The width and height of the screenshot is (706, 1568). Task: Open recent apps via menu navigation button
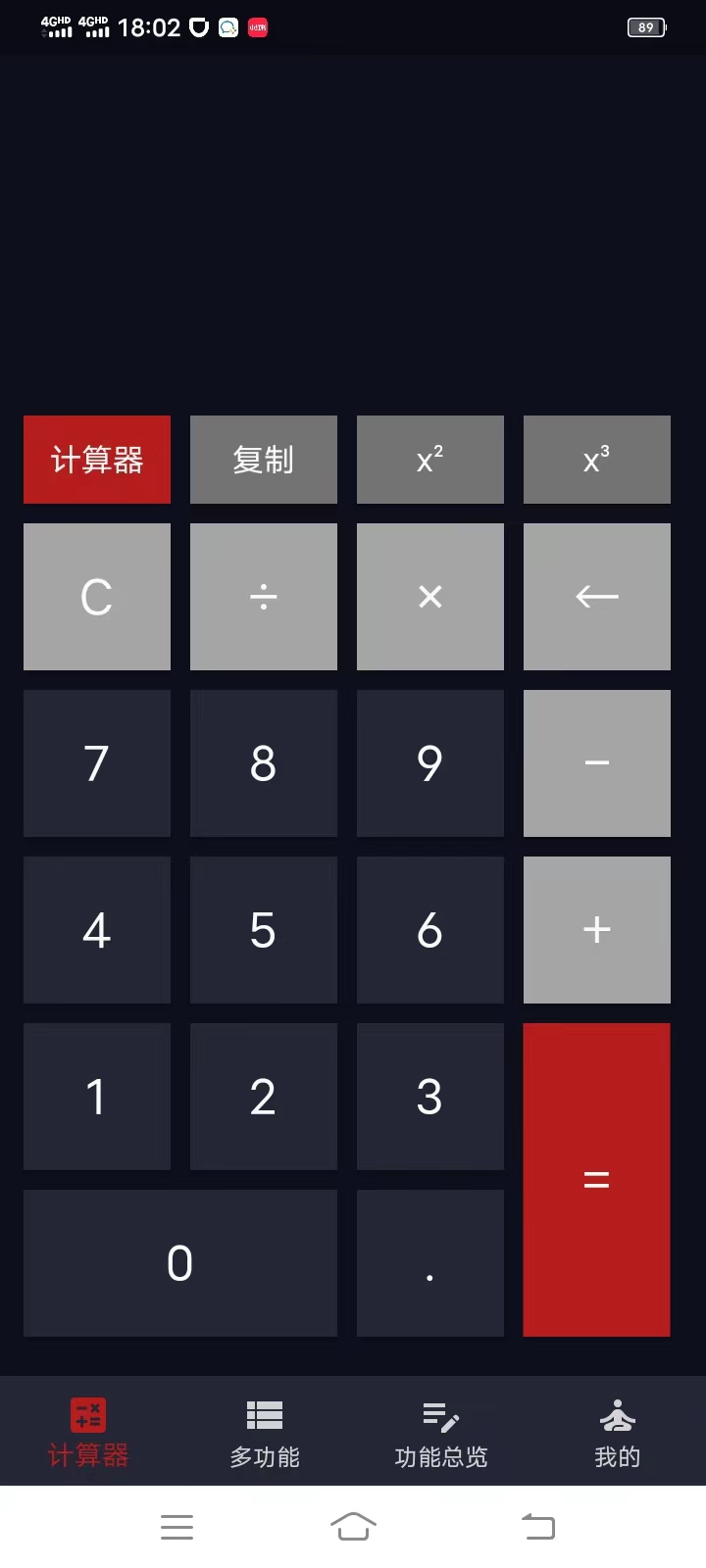pos(176,1526)
